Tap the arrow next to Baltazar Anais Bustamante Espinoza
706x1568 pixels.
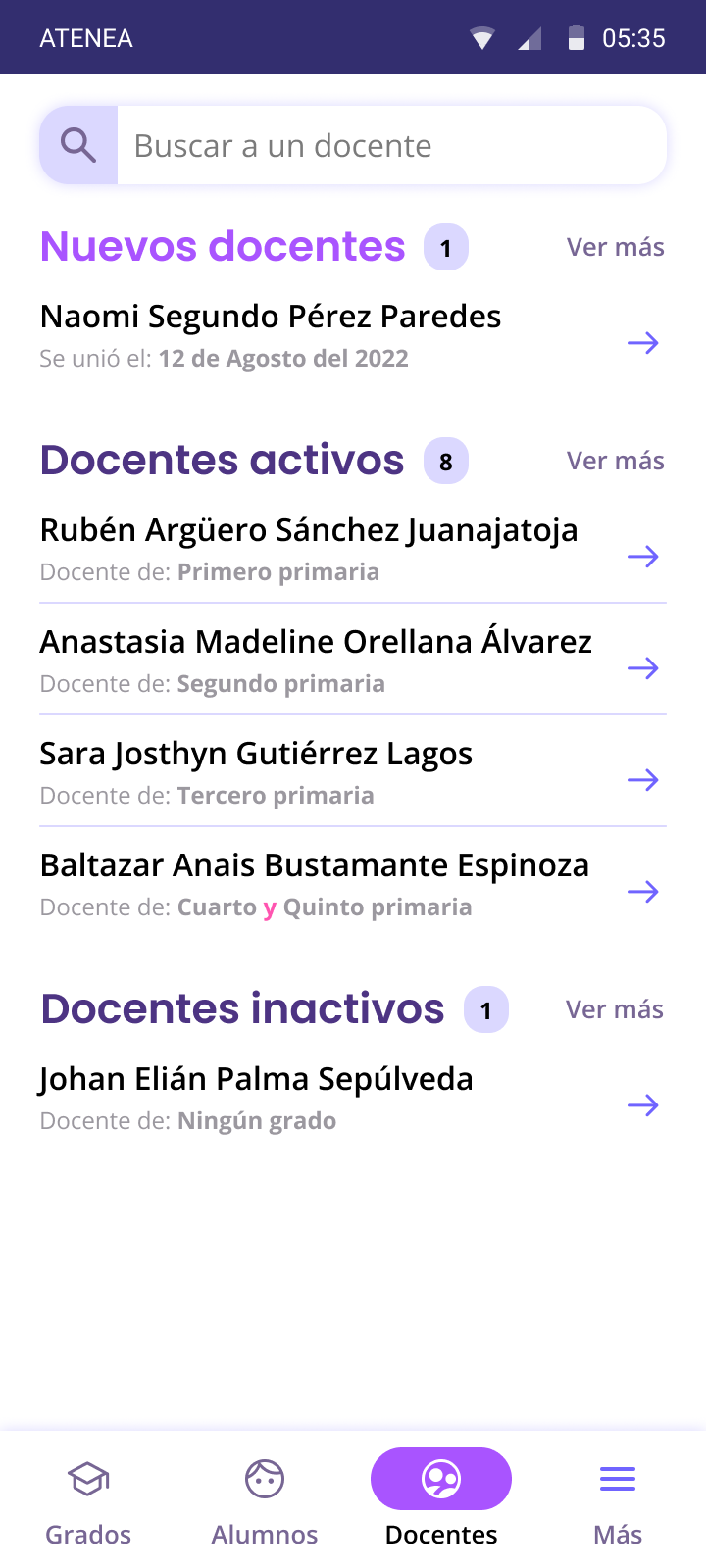point(644,892)
